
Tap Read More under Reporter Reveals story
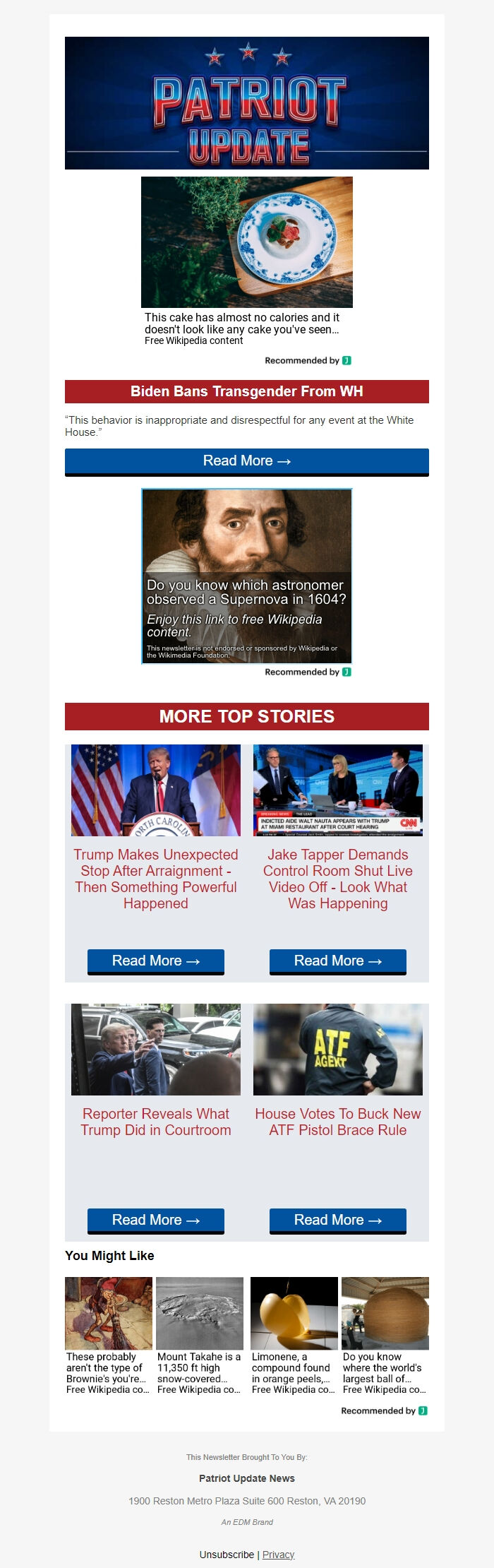point(156,1220)
